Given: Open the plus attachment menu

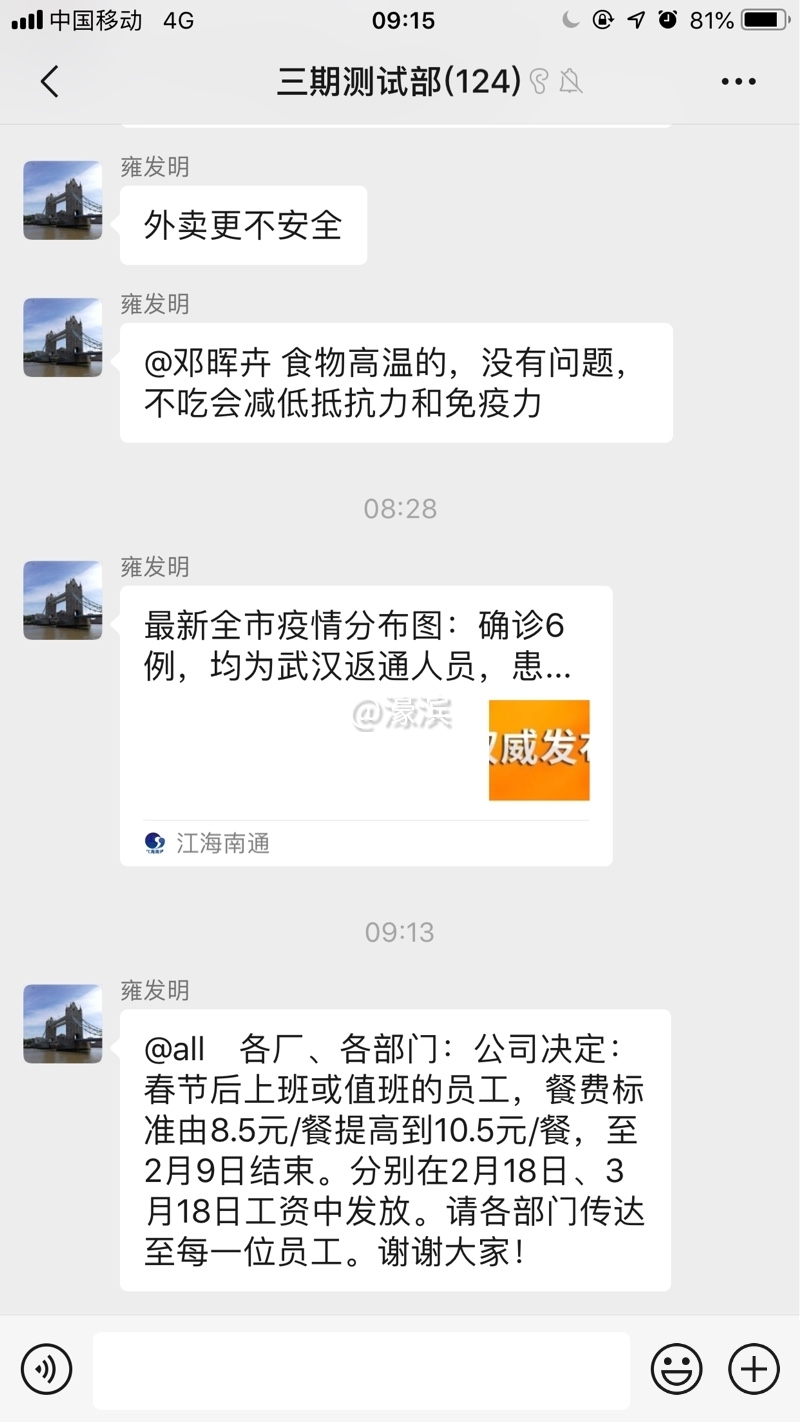Looking at the screenshot, I should (x=753, y=1369).
